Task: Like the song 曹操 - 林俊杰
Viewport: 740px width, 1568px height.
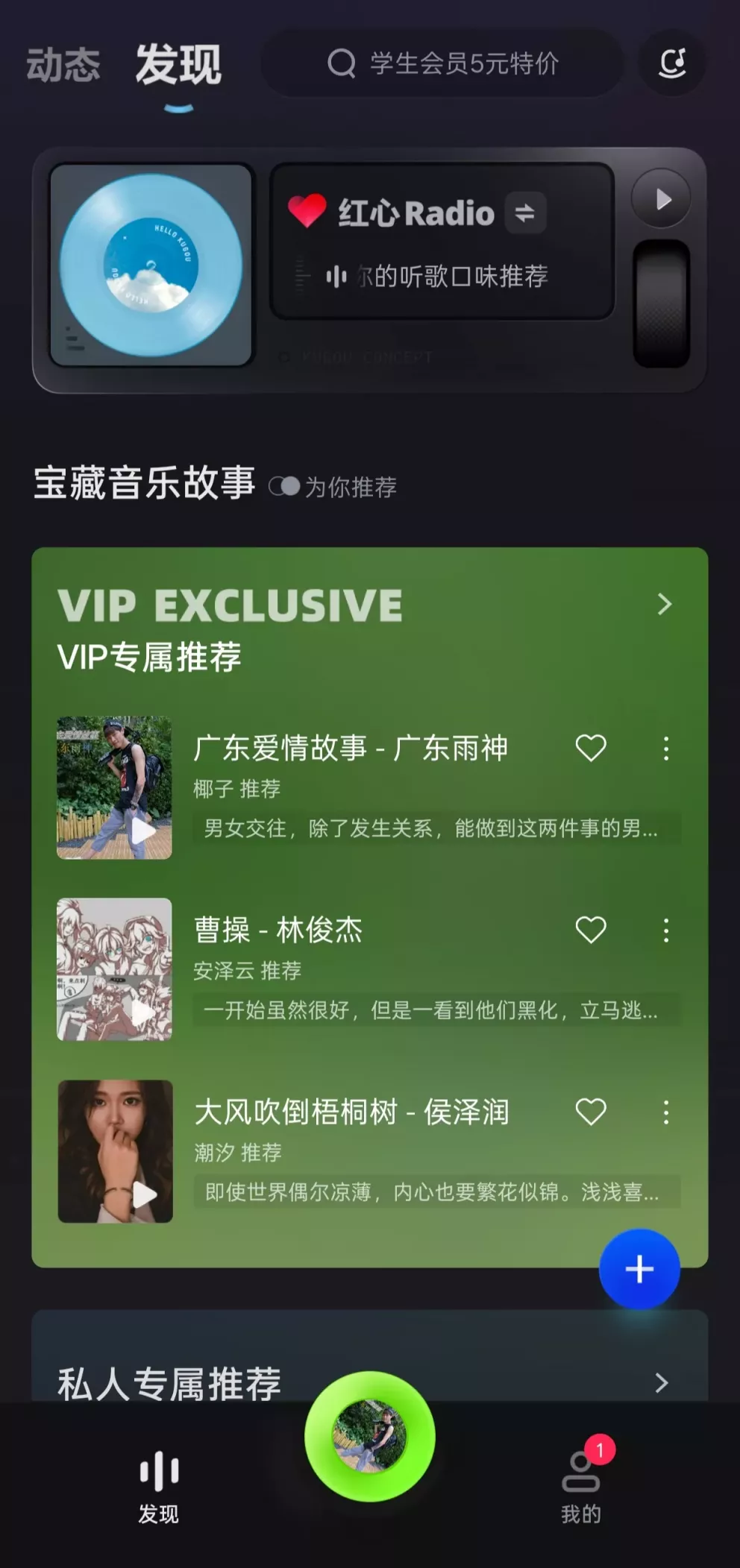Action: 591,930
